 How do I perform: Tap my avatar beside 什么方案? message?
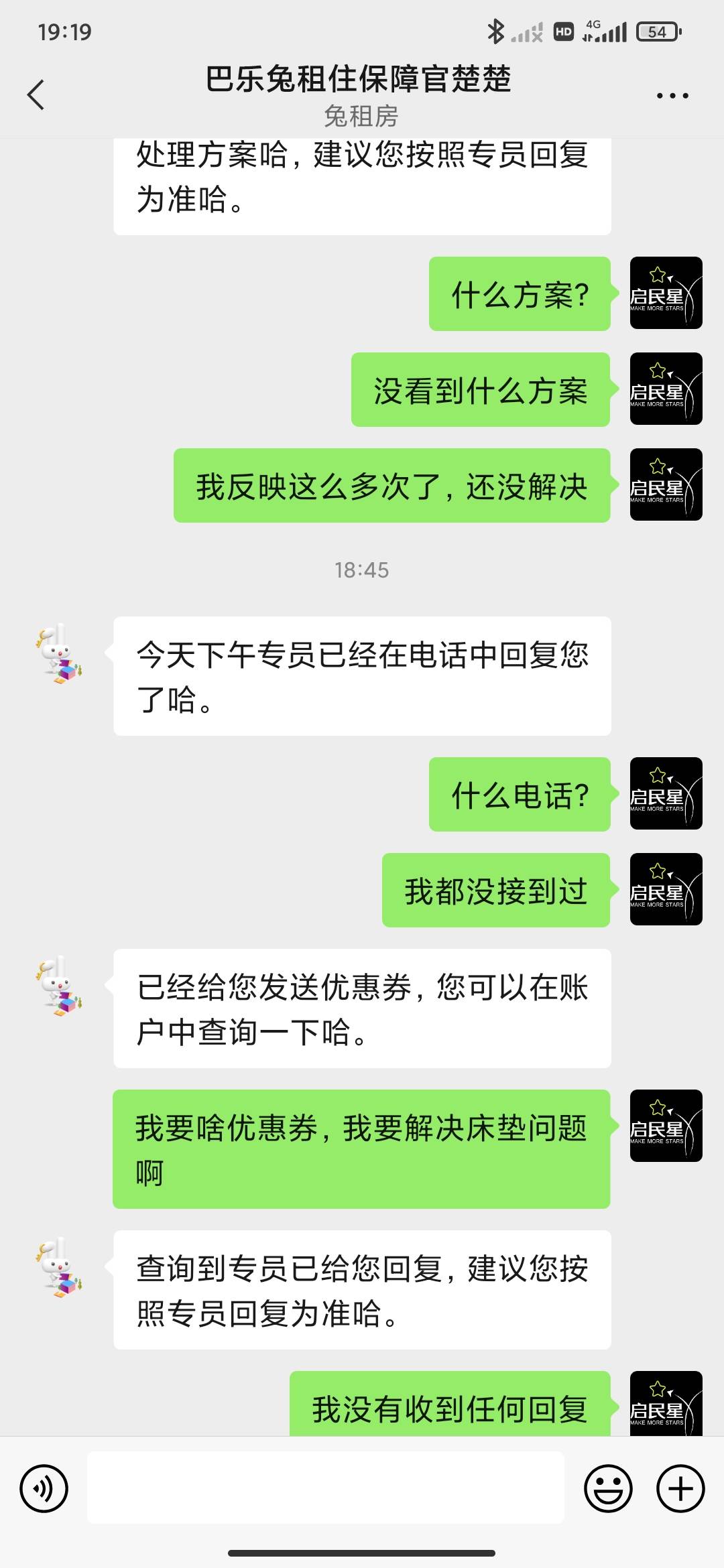[666, 293]
